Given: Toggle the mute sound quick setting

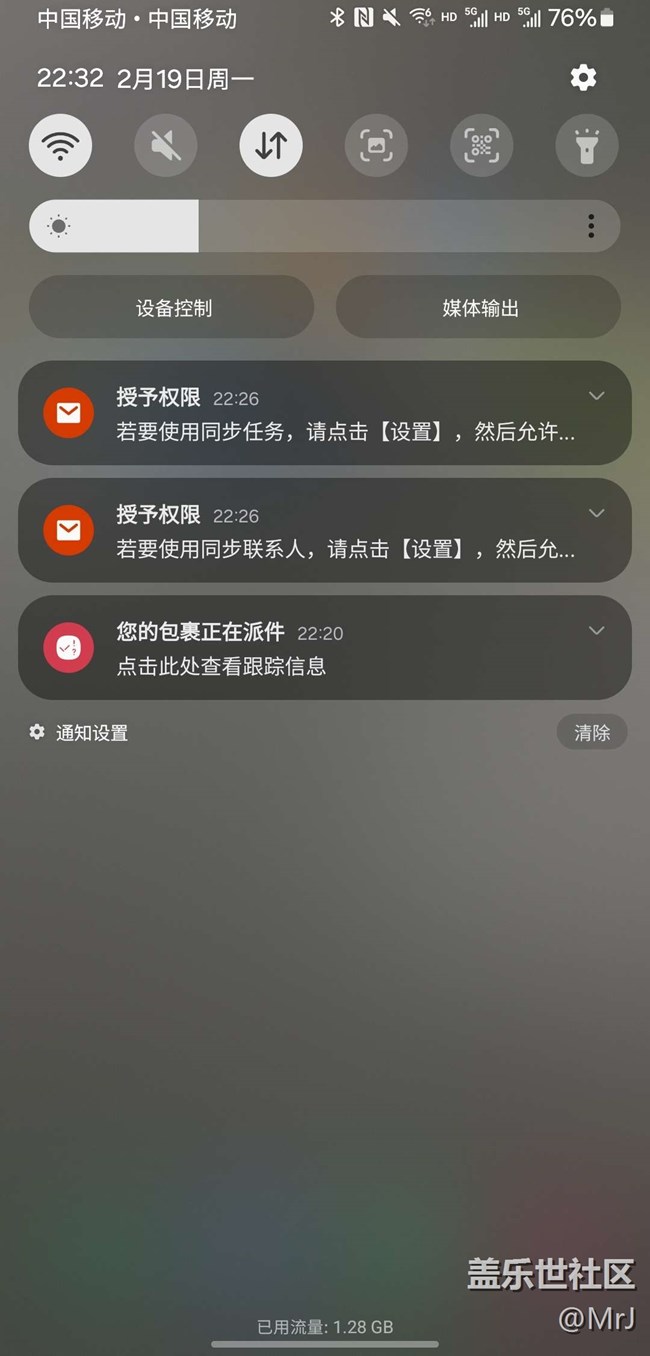Looking at the screenshot, I should pos(166,146).
